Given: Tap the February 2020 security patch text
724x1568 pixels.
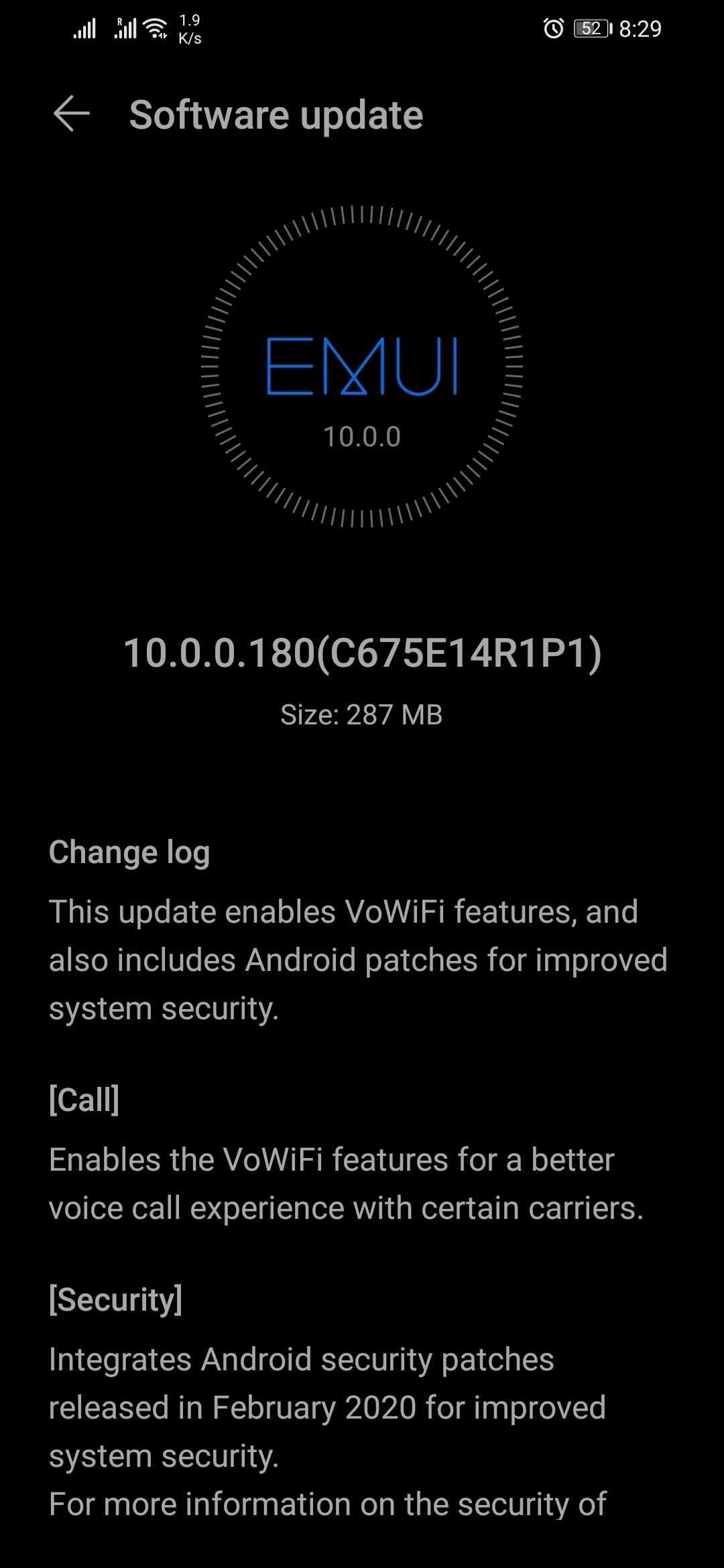Looking at the screenshot, I should 326,1407.
